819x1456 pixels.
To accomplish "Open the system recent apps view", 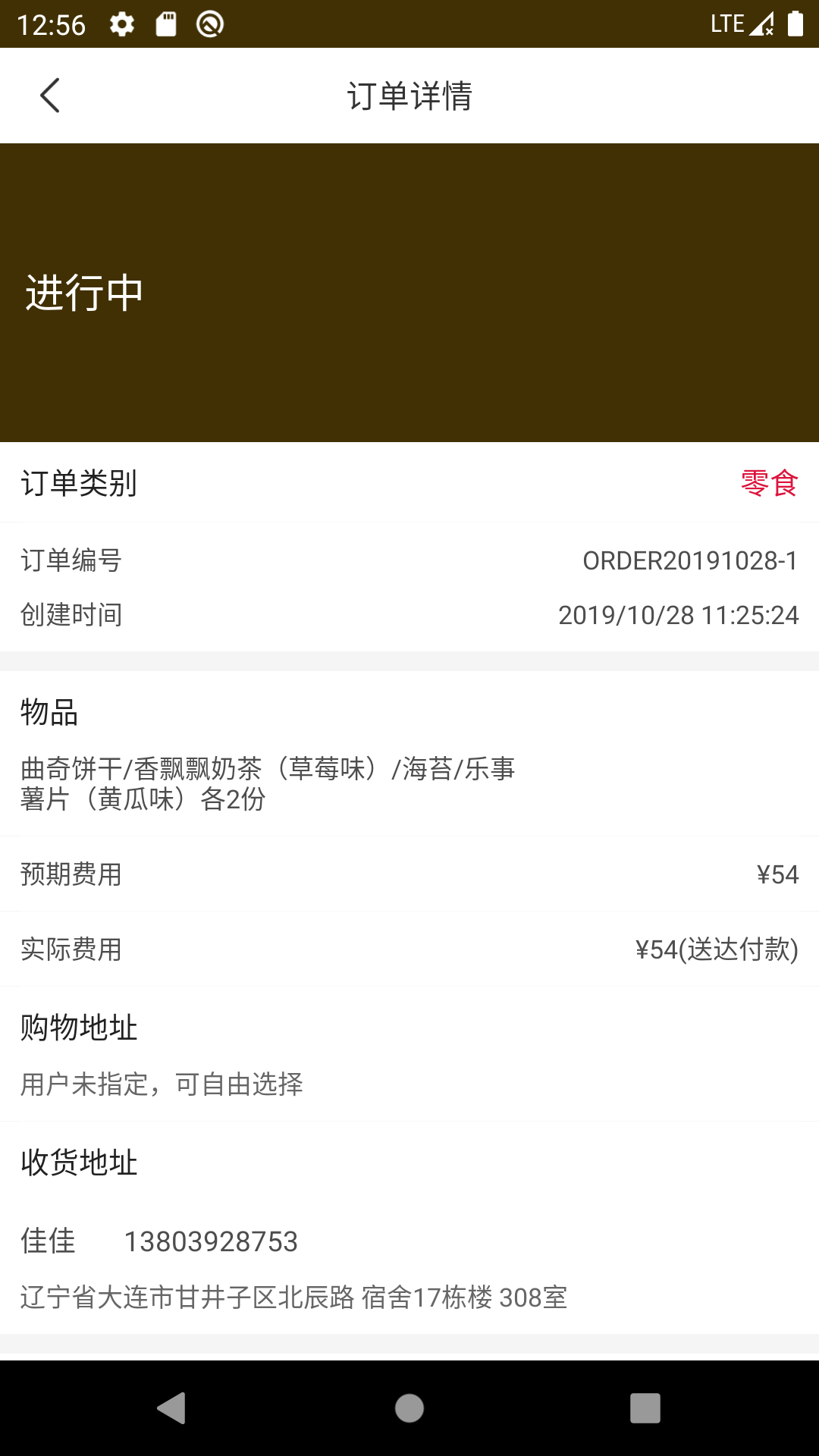I will [x=645, y=1408].
